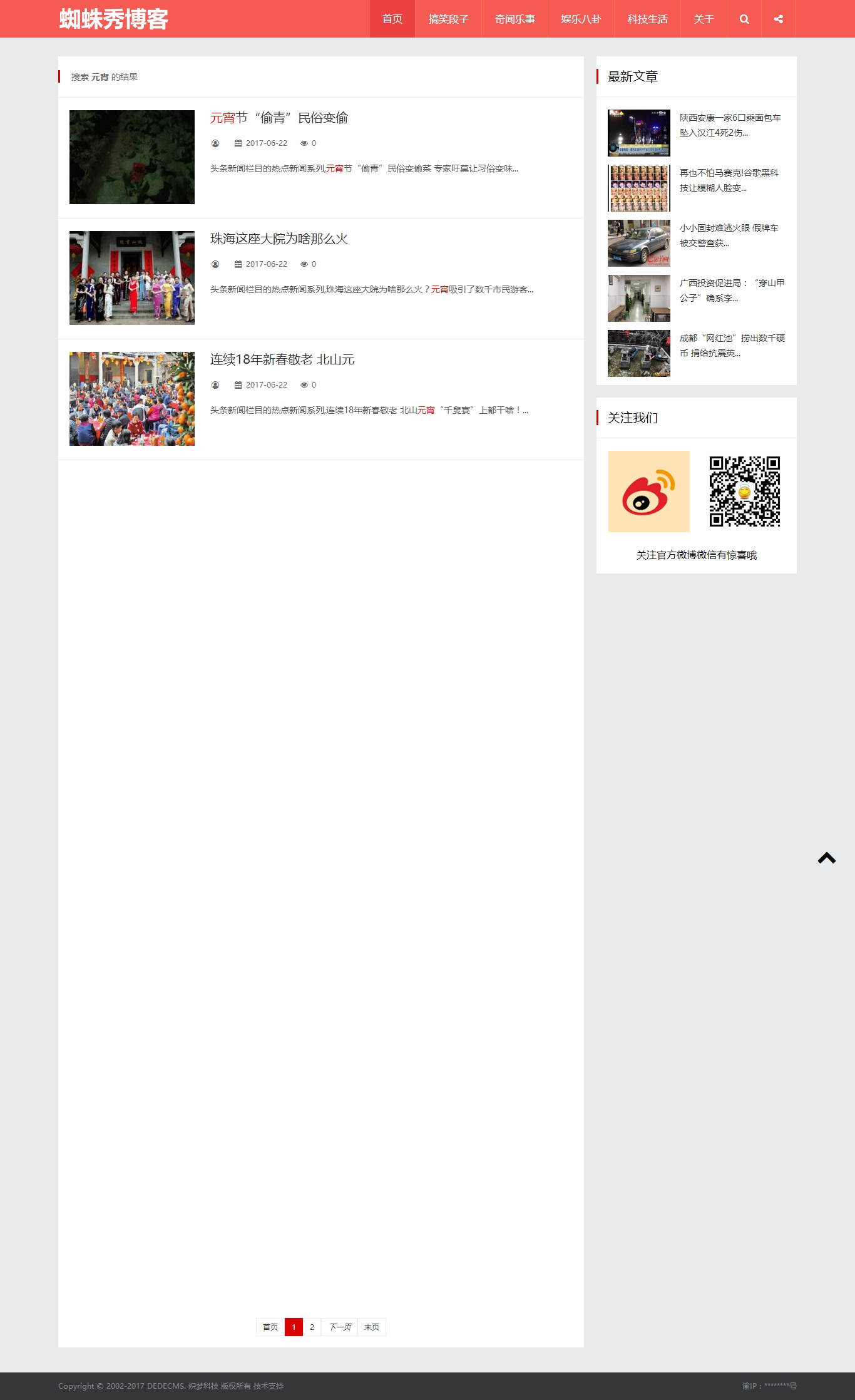Open latest post 广西投资促进局“穿山甲公子”
Viewport: 855px width, 1400px height.
(731, 290)
